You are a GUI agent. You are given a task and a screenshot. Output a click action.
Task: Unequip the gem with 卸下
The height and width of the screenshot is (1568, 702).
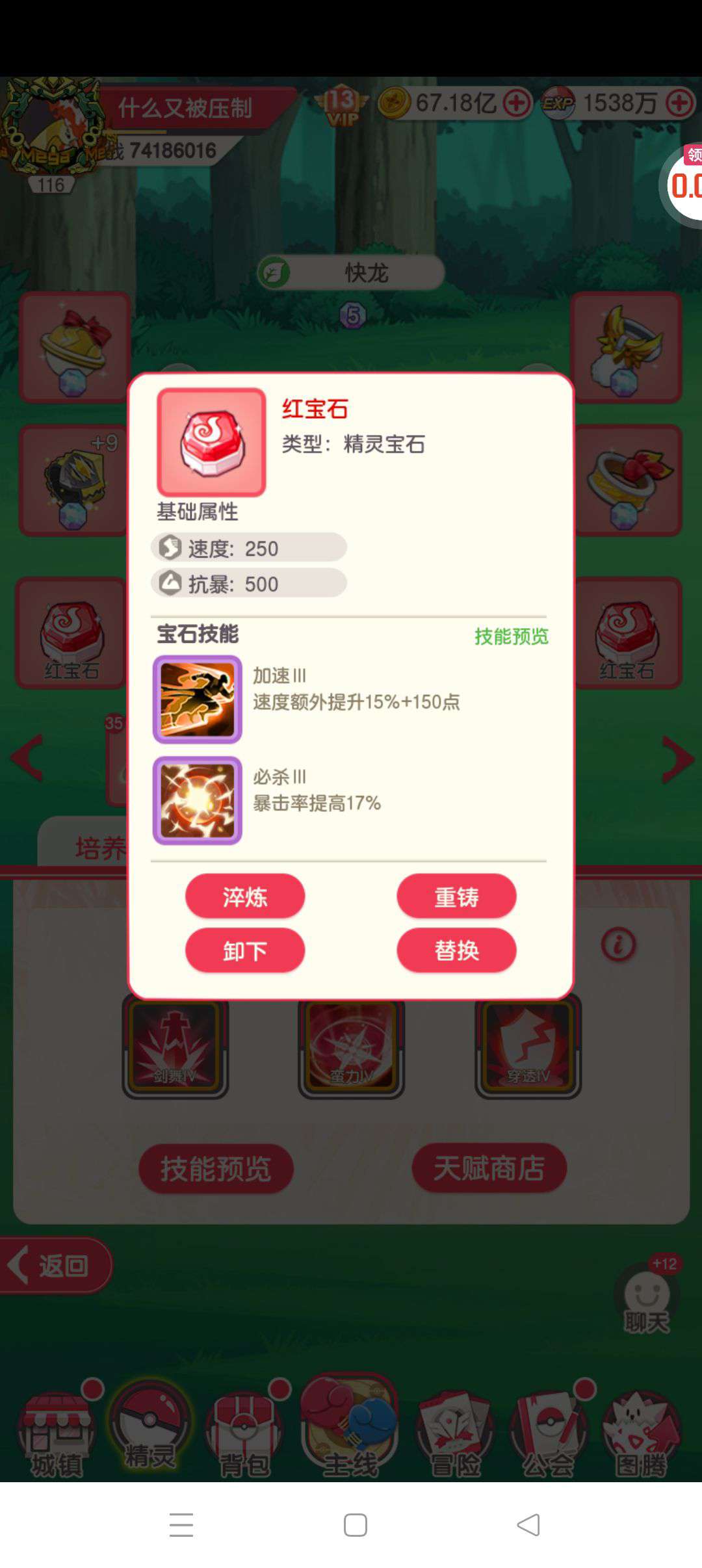[245, 950]
